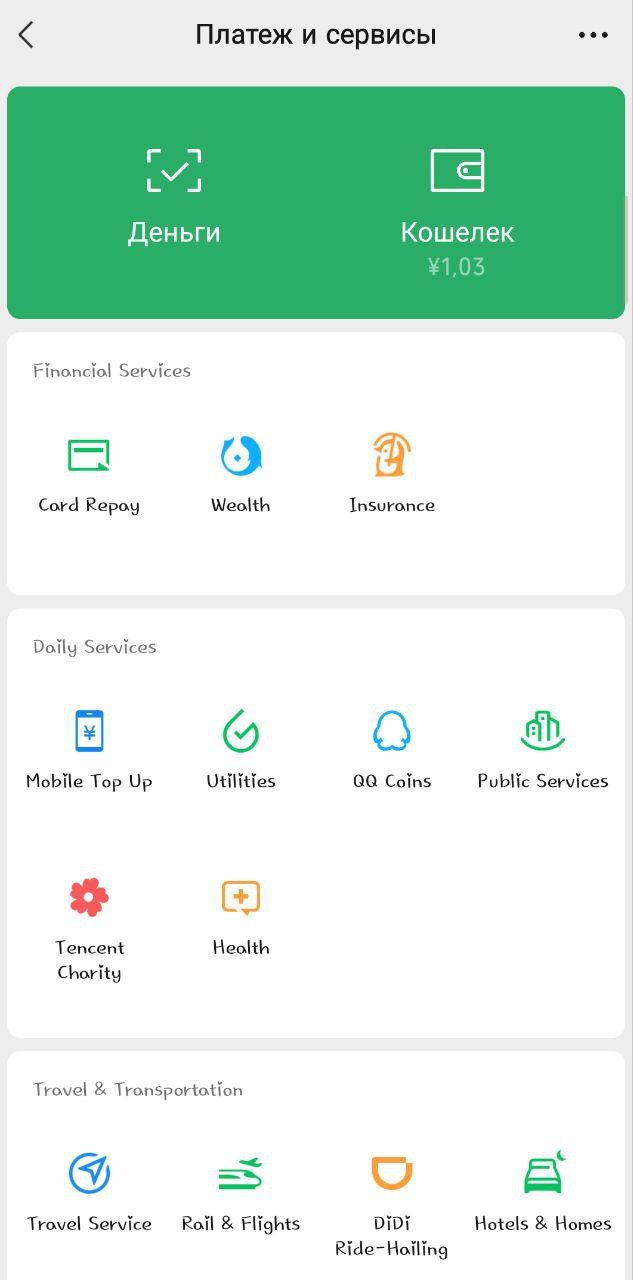This screenshot has width=633, height=1280.
Task: Open Кошелек wallet with ¥1,03 balance
Action: [x=457, y=208]
